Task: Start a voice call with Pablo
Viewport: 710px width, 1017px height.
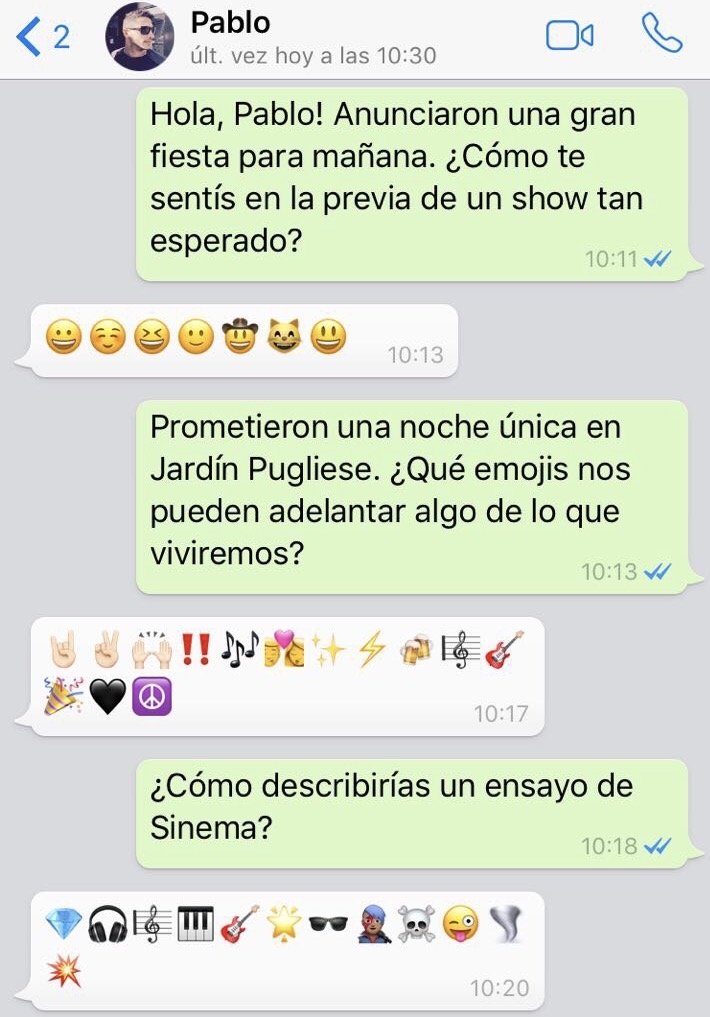Action: tap(661, 36)
